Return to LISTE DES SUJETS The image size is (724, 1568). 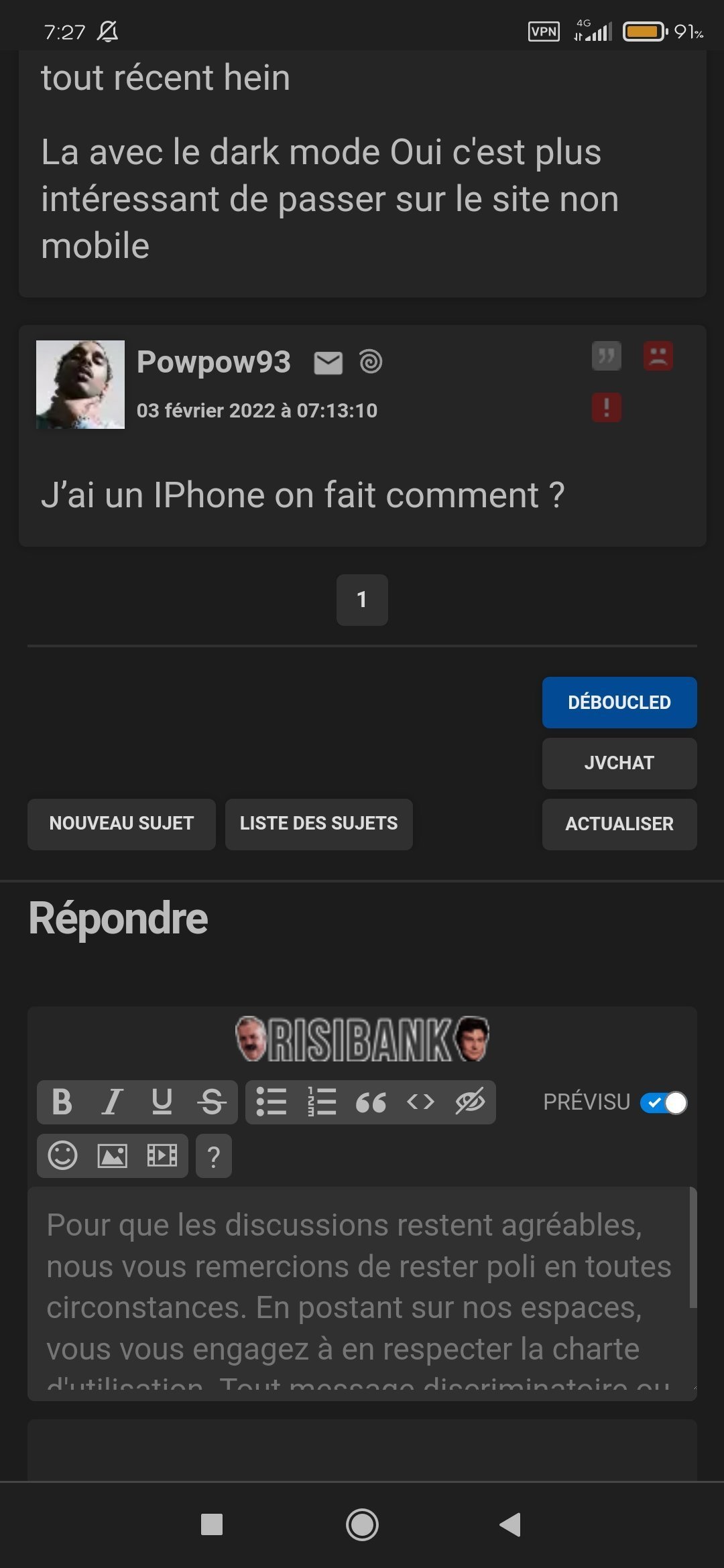(318, 824)
